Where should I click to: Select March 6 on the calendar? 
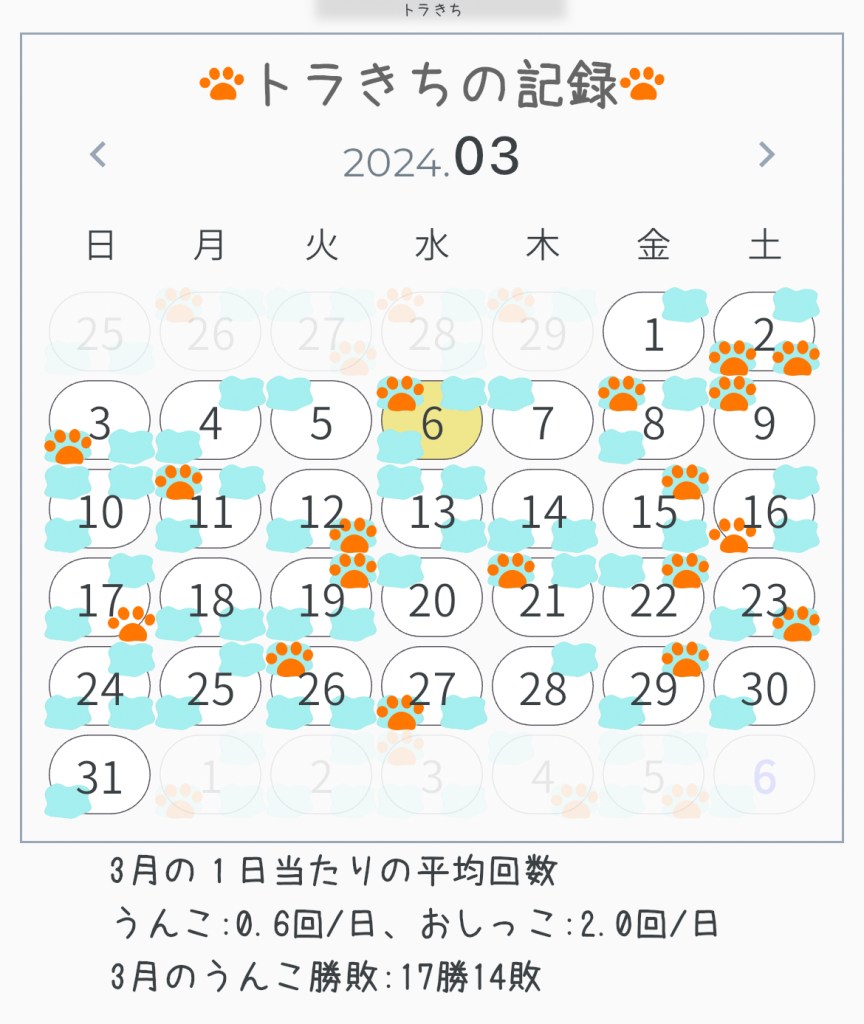[432, 424]
